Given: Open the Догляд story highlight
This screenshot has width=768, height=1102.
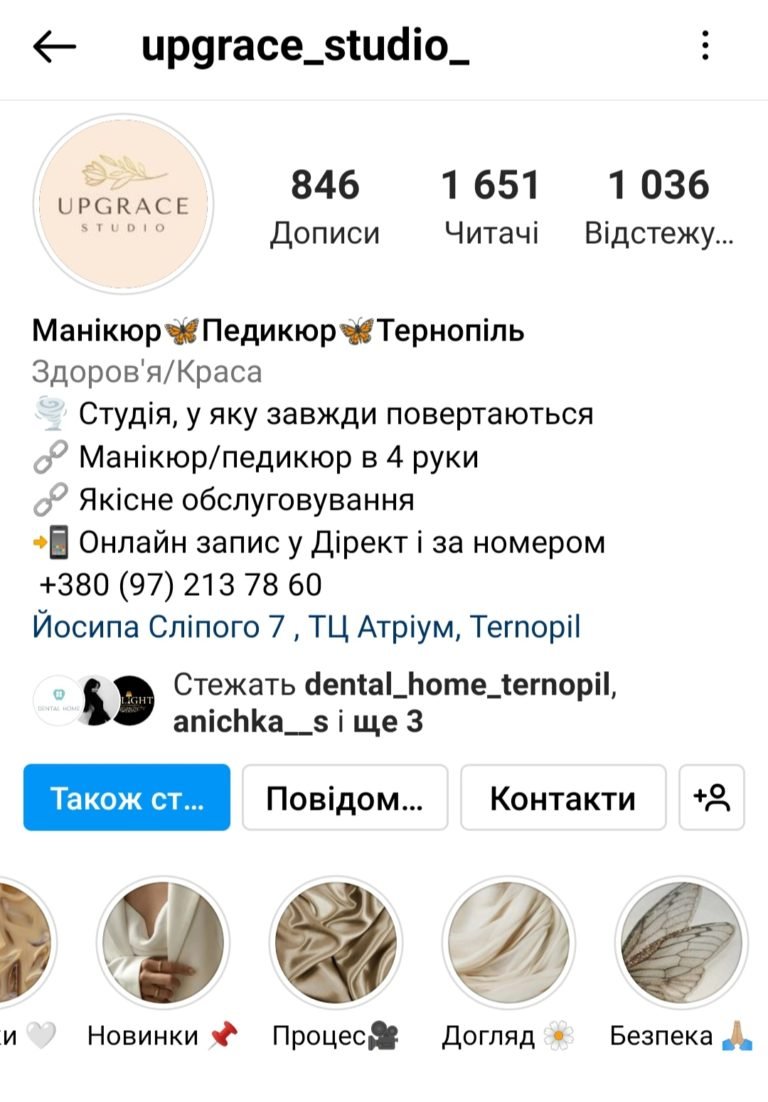Looking at the screenshot, I should tap(508, 942).
